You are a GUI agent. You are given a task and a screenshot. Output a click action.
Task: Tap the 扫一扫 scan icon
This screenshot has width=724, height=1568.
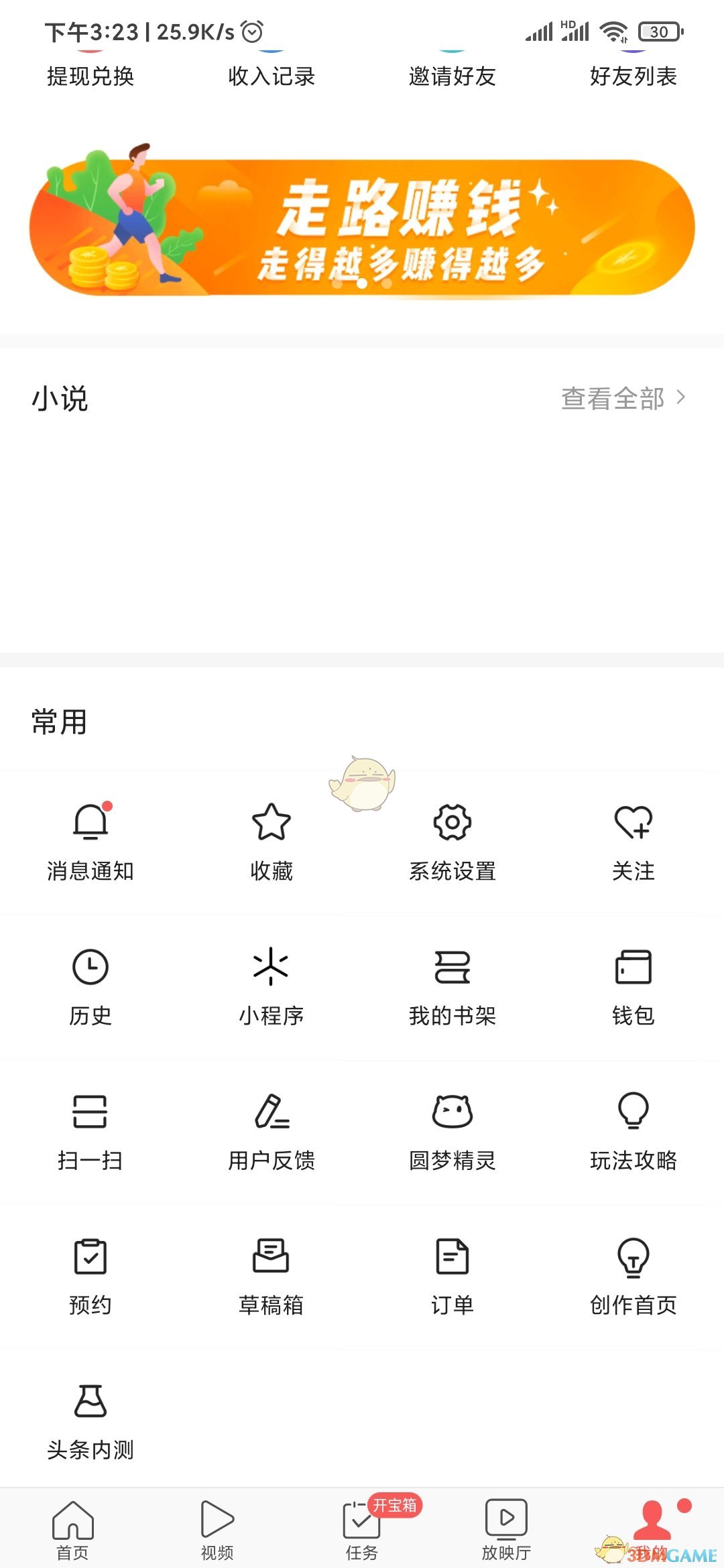pos(90,1112)
